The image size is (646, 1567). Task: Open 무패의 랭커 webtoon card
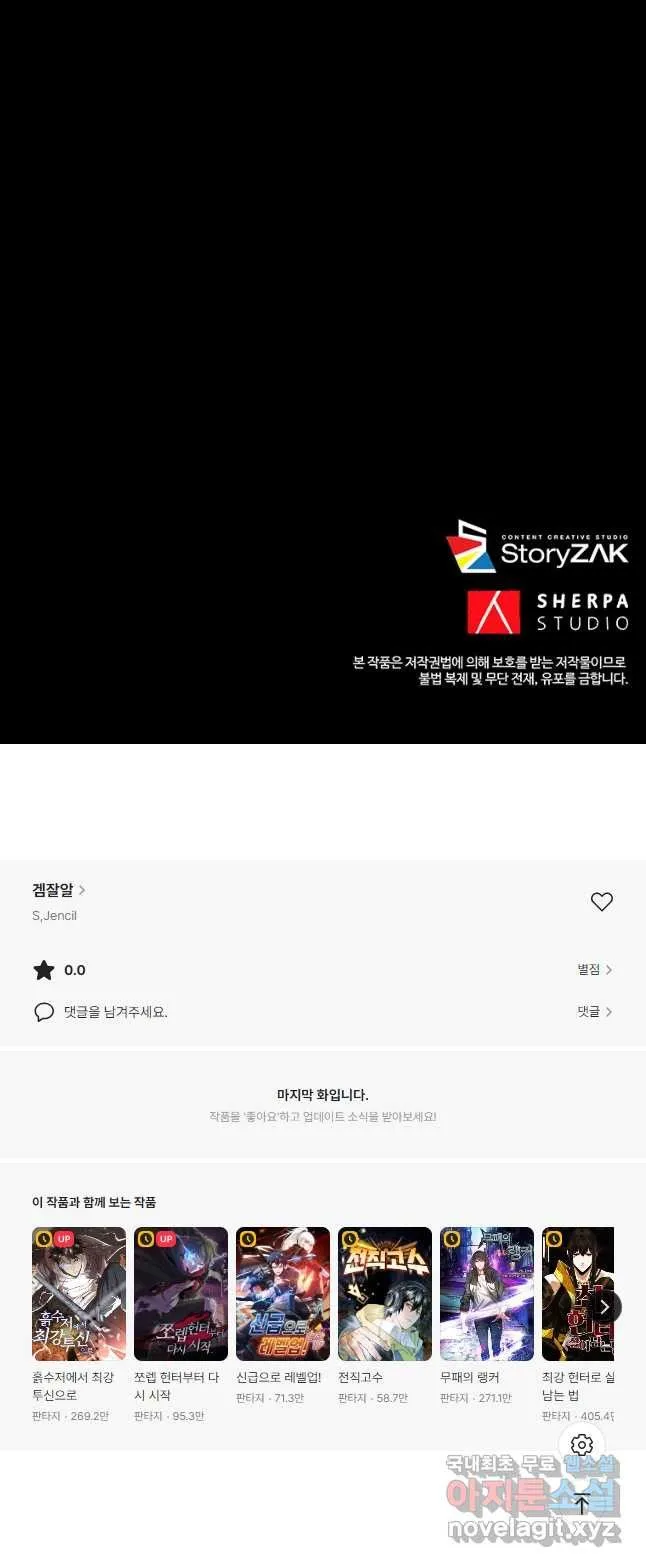coord(487,1294)
